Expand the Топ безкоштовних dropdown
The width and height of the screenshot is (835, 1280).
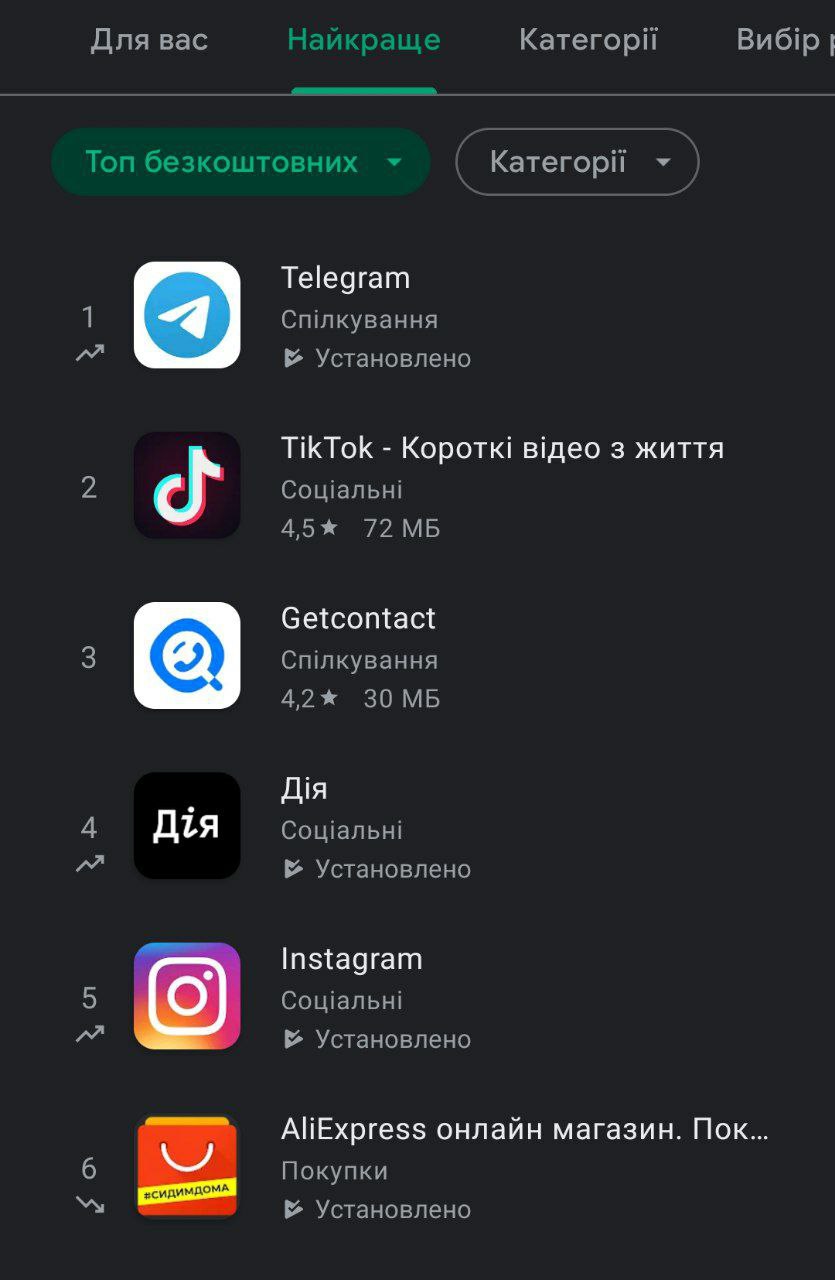point(240,162)
